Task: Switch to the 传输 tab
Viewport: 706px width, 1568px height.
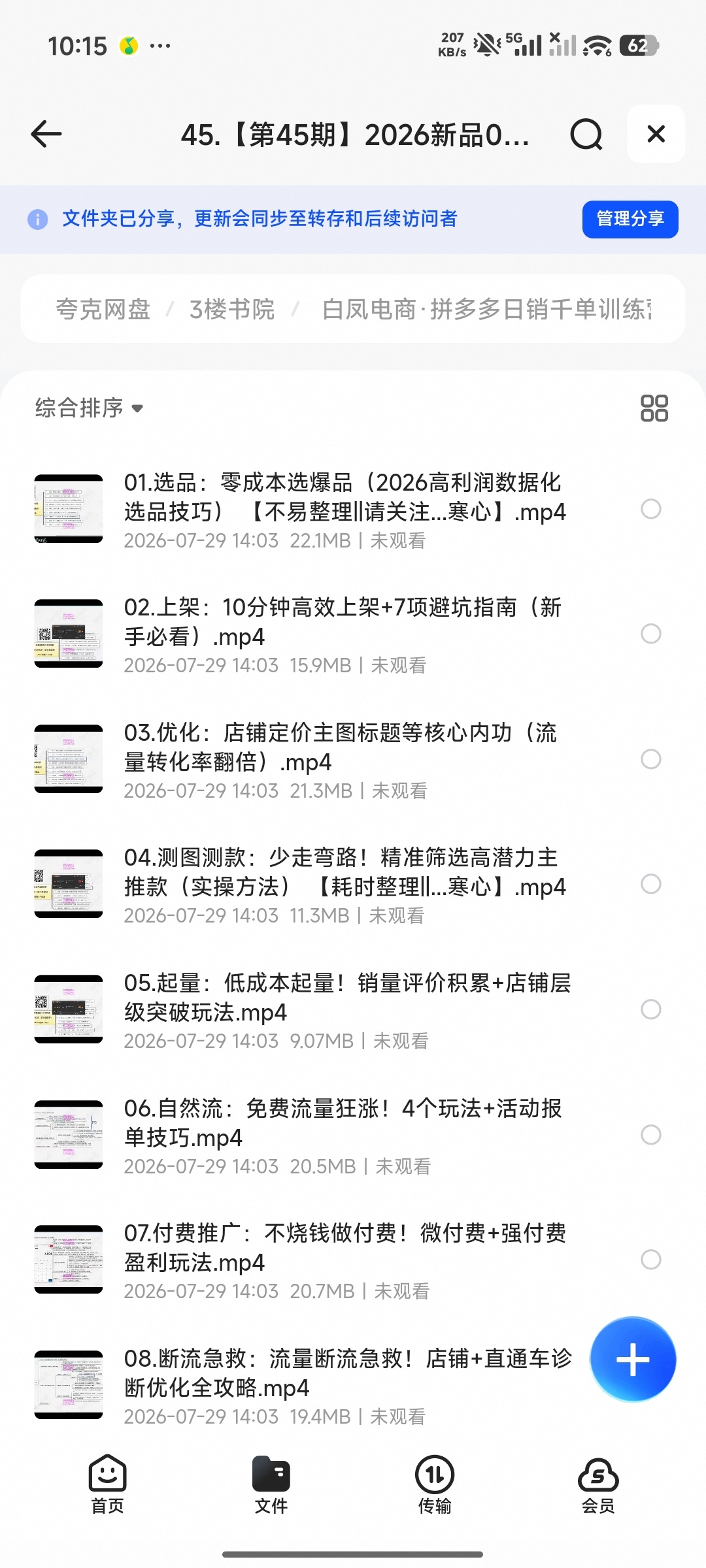Action: [x=435, y=1484]
